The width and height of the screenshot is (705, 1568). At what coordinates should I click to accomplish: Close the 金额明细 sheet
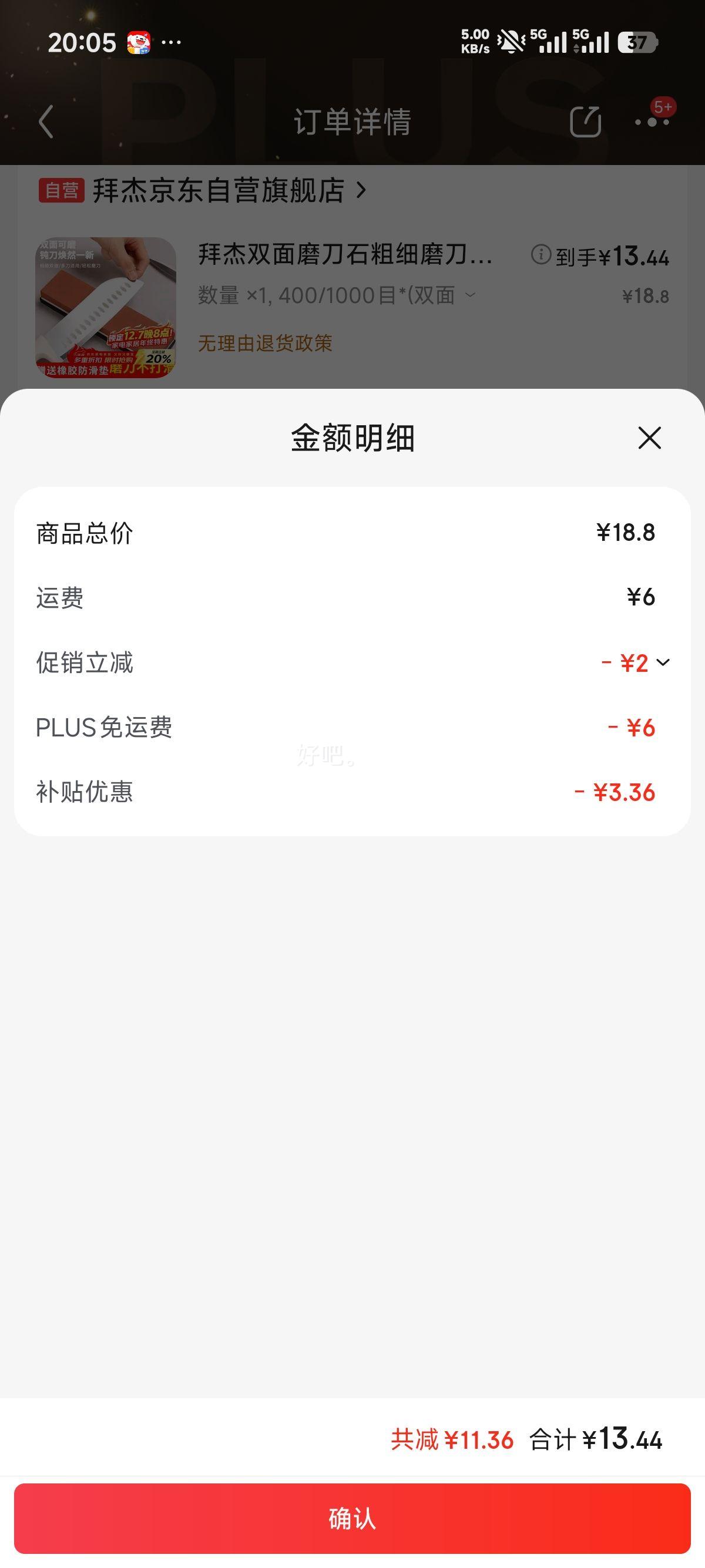649,438
